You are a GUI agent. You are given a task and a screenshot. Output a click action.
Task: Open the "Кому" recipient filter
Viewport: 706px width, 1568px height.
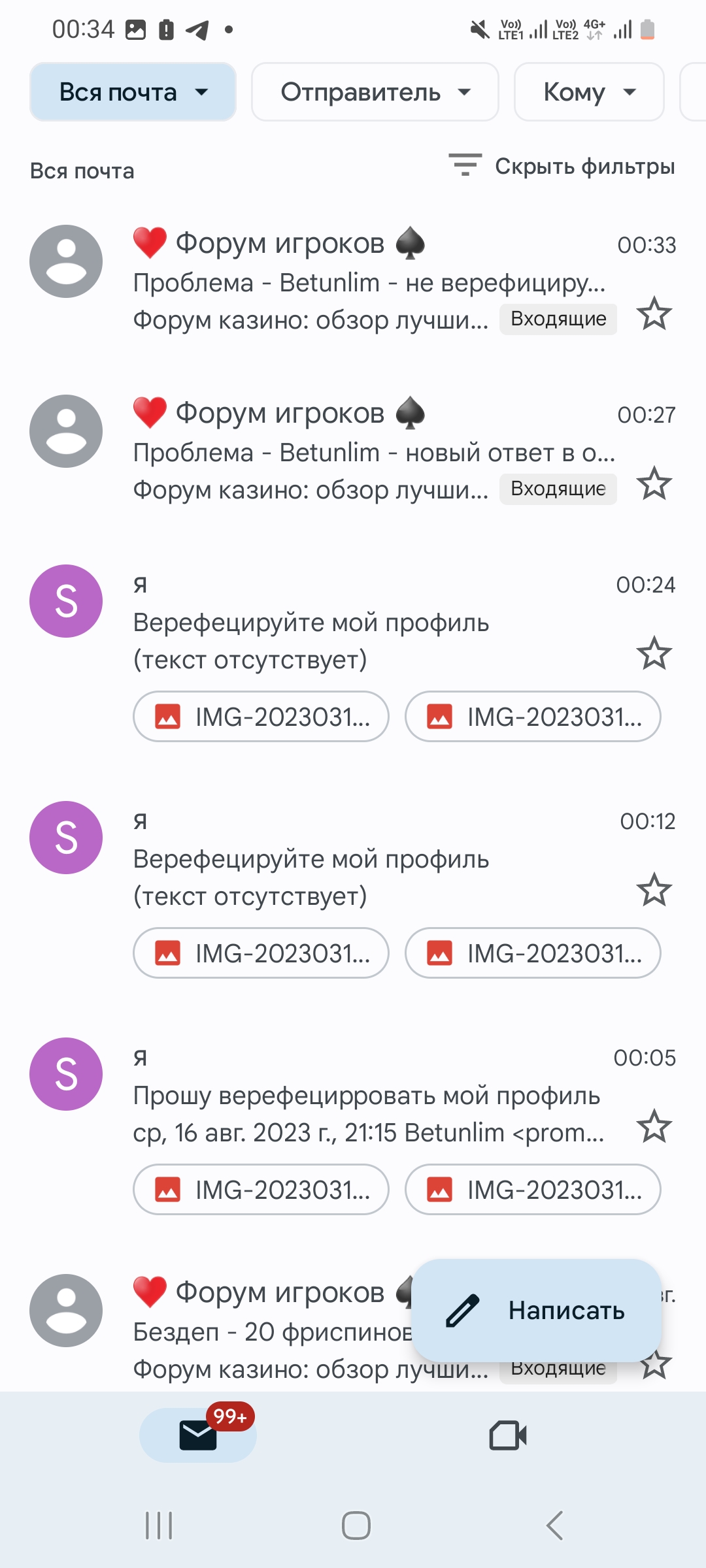589,92
